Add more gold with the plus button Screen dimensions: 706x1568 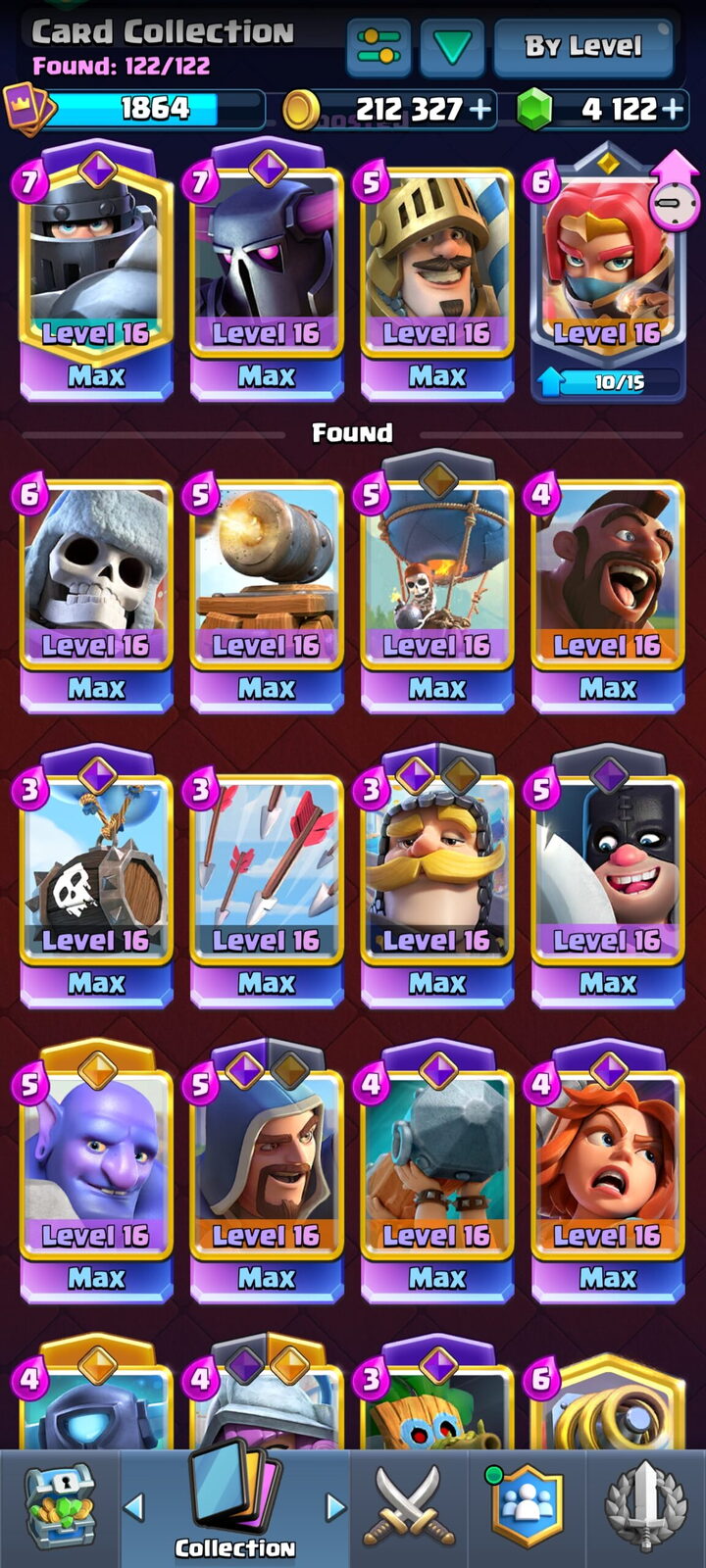pyautogui.click(x=479, y=109)
